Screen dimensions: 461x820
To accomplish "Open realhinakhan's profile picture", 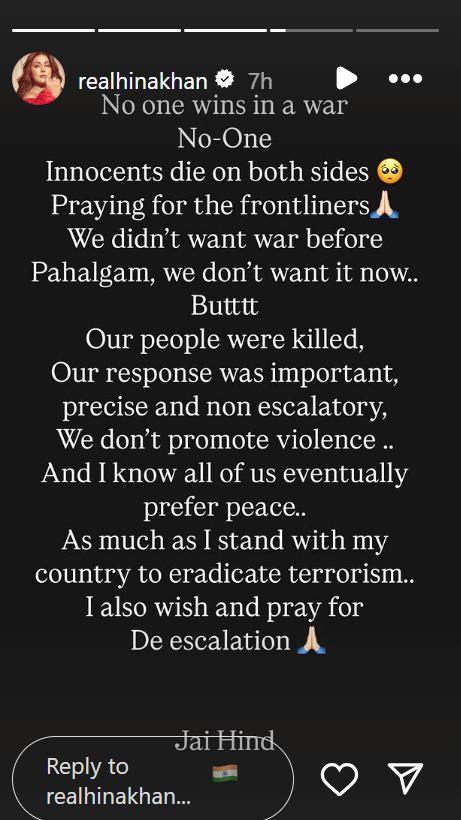I will click(x=38, y=79).
